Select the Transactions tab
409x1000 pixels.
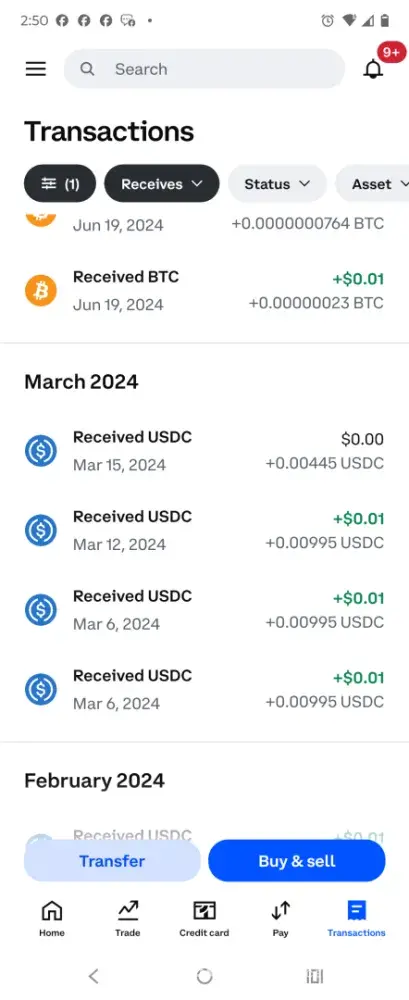click(x=357, y=918)
